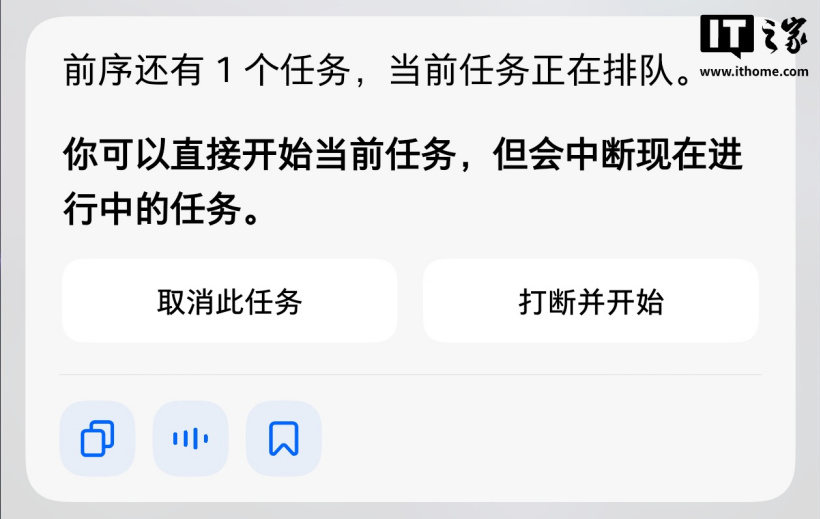Tap 取消此任务 to cancel this task

(x=229, y=301)
